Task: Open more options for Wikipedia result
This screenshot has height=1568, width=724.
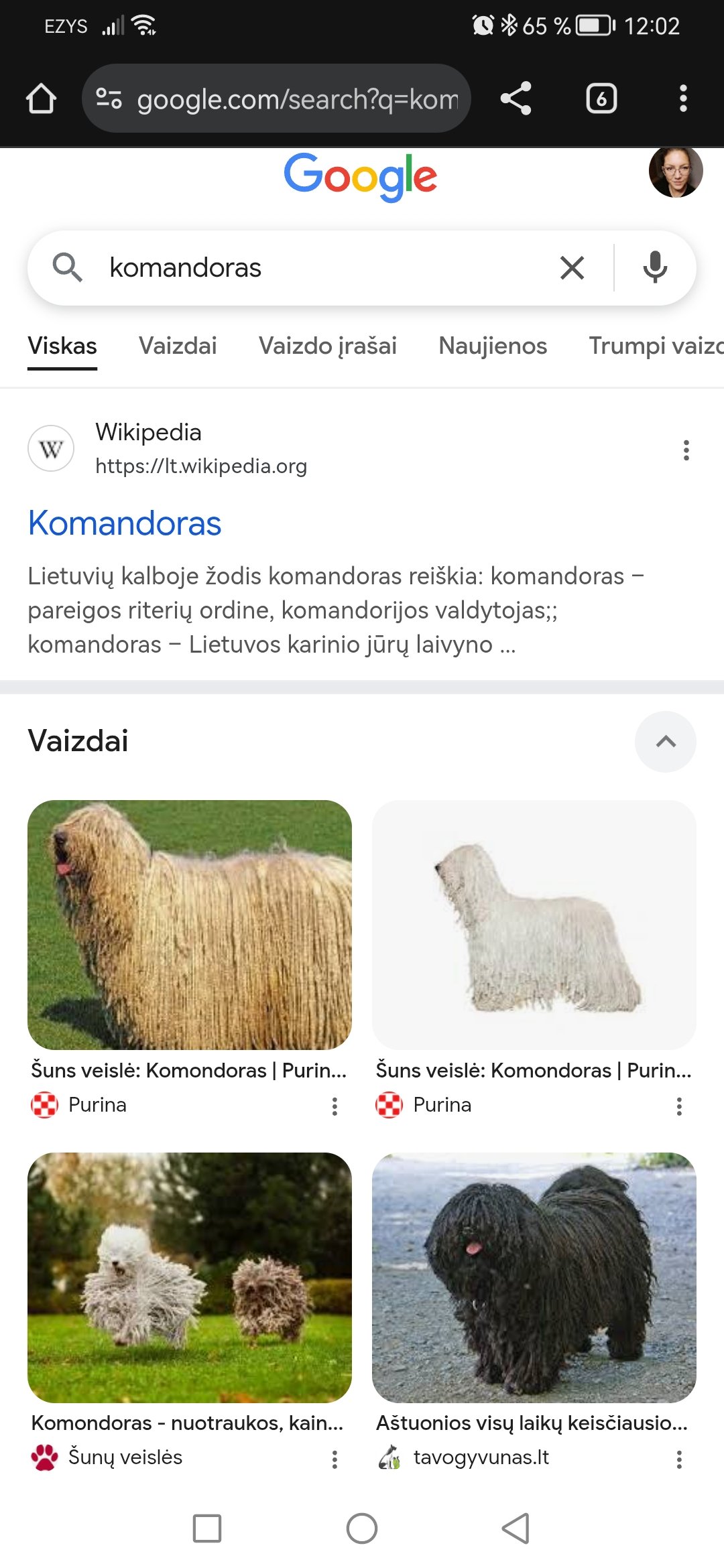Action: (686, 450)
